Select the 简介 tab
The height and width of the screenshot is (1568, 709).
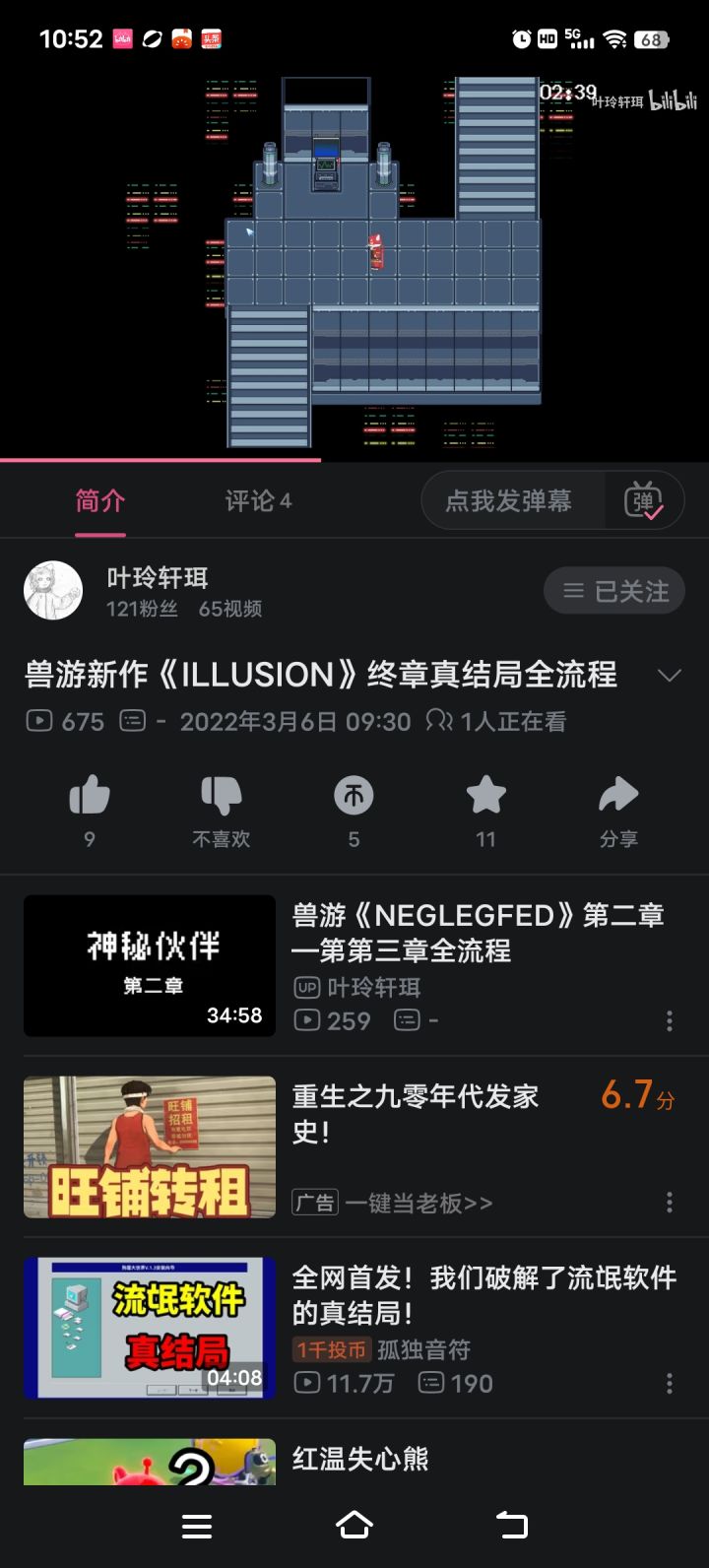[100, 501]
